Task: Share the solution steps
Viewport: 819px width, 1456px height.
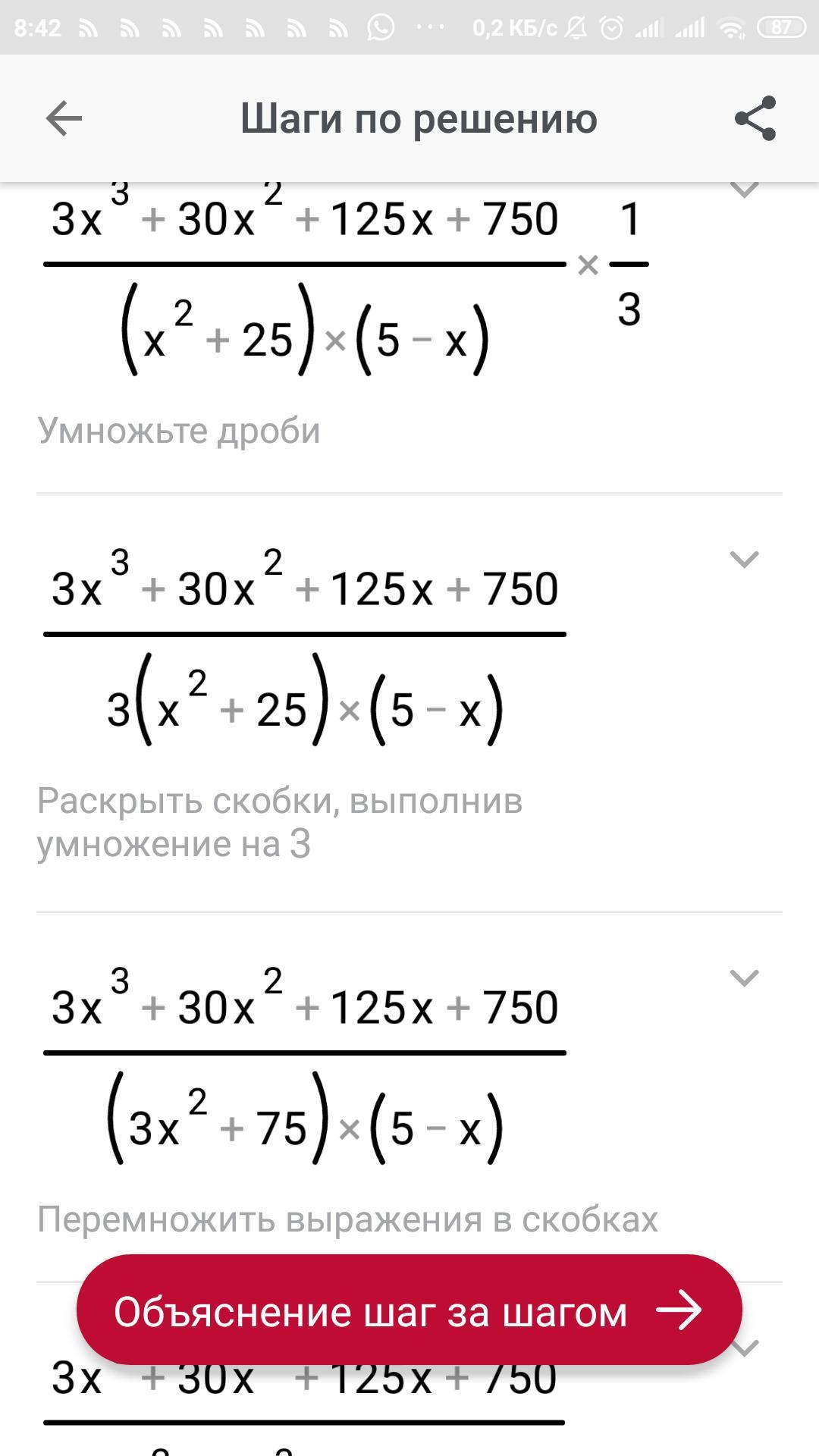Action: (755, 119)
